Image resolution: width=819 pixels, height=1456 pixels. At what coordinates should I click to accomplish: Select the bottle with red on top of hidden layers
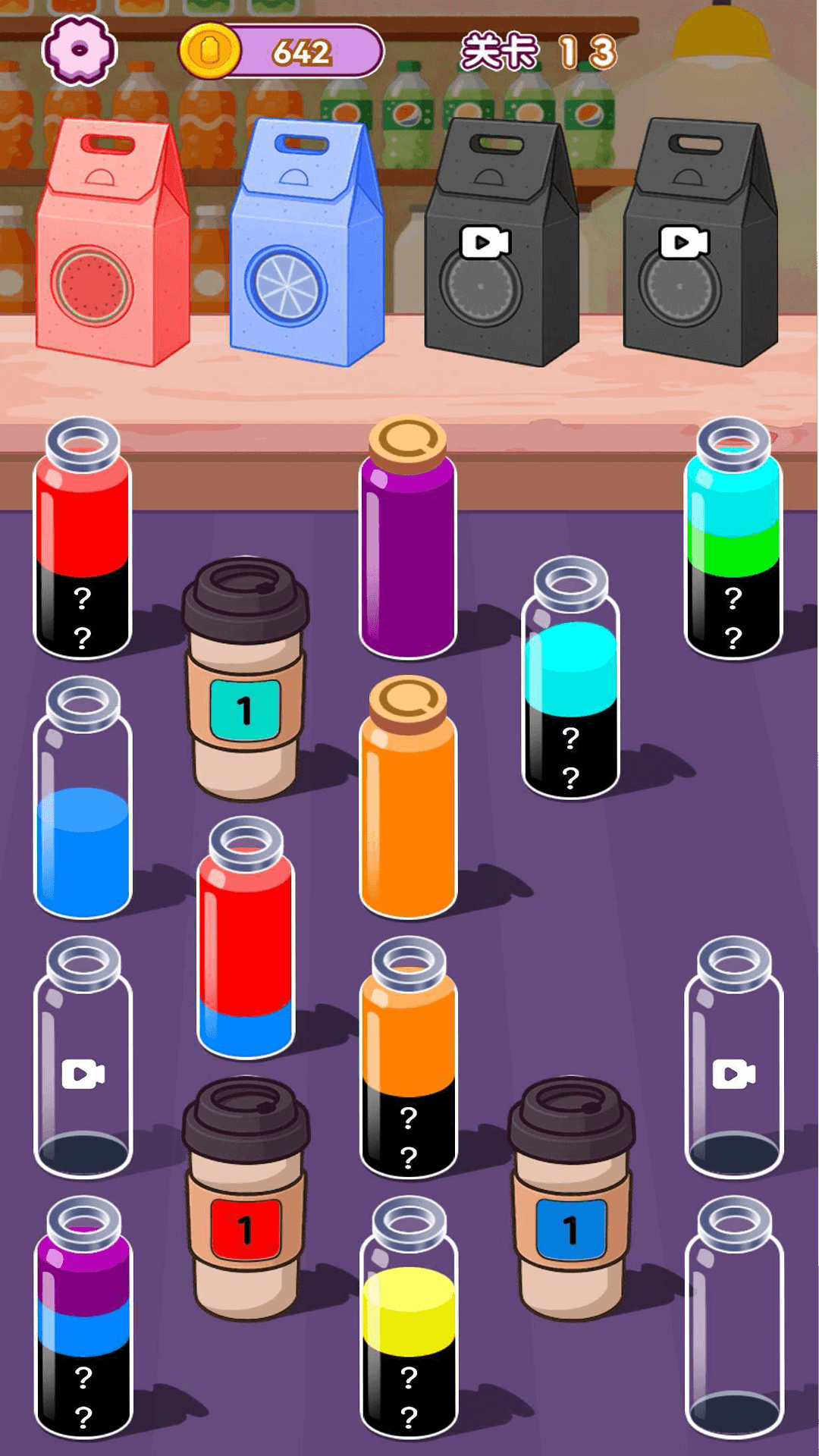[83, 538]
